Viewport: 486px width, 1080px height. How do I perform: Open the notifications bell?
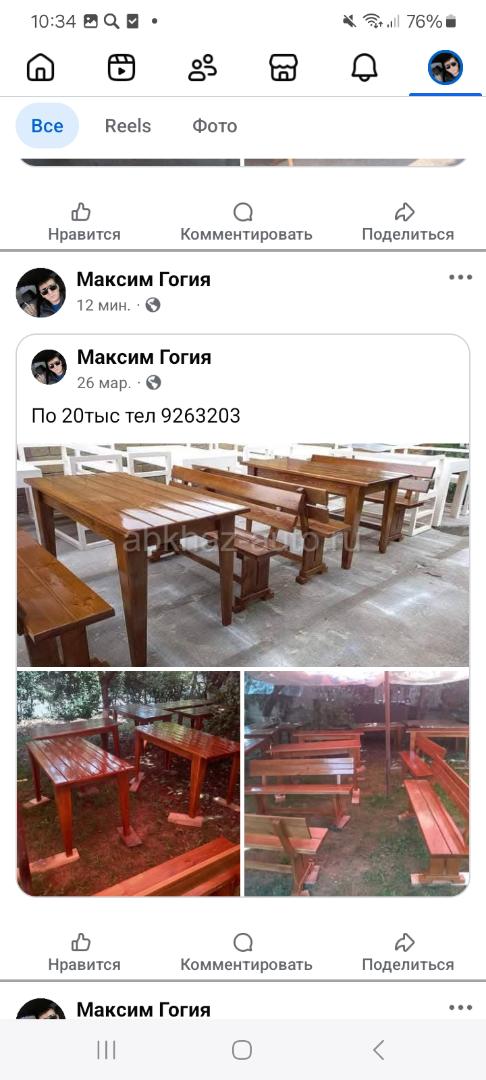point(364,68)
